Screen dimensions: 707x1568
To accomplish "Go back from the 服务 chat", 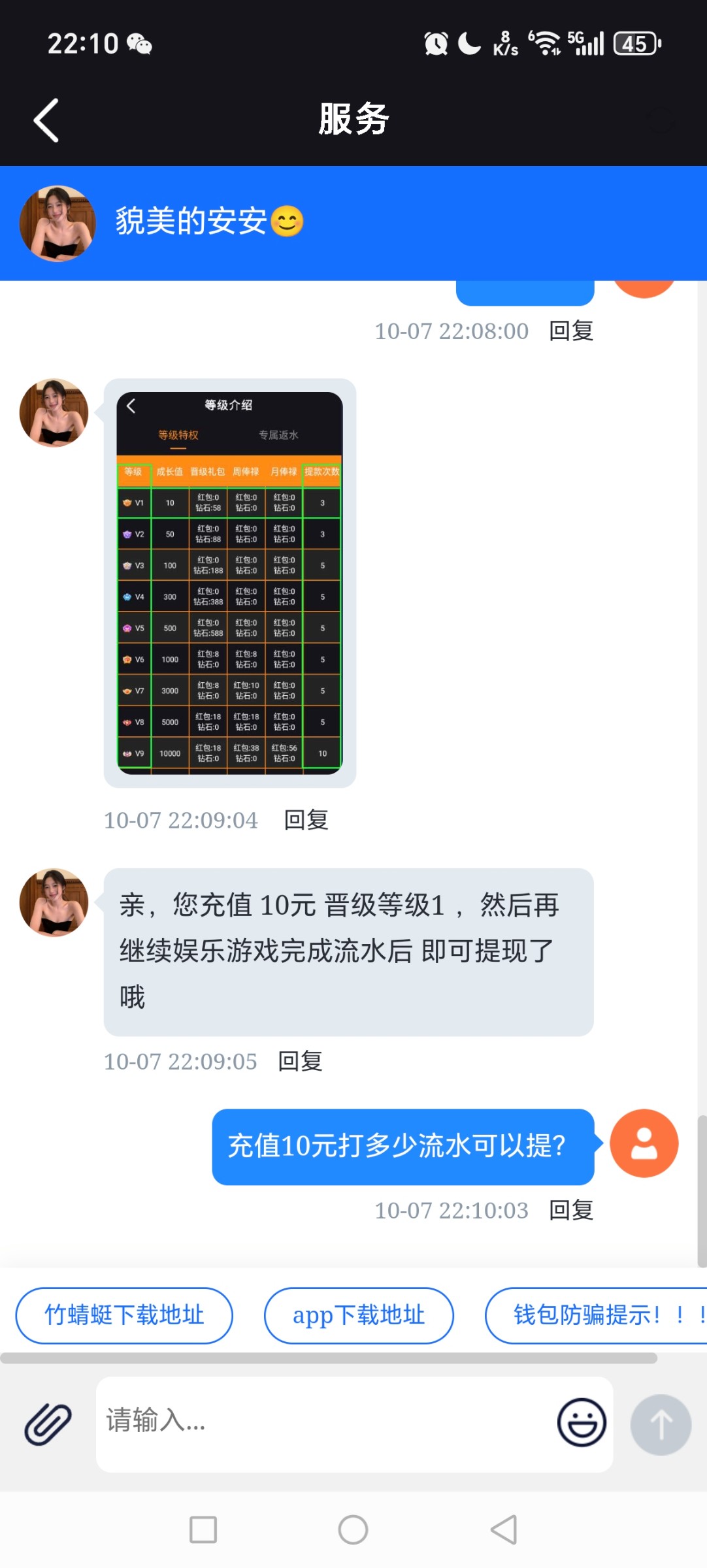I will [46, 120].
